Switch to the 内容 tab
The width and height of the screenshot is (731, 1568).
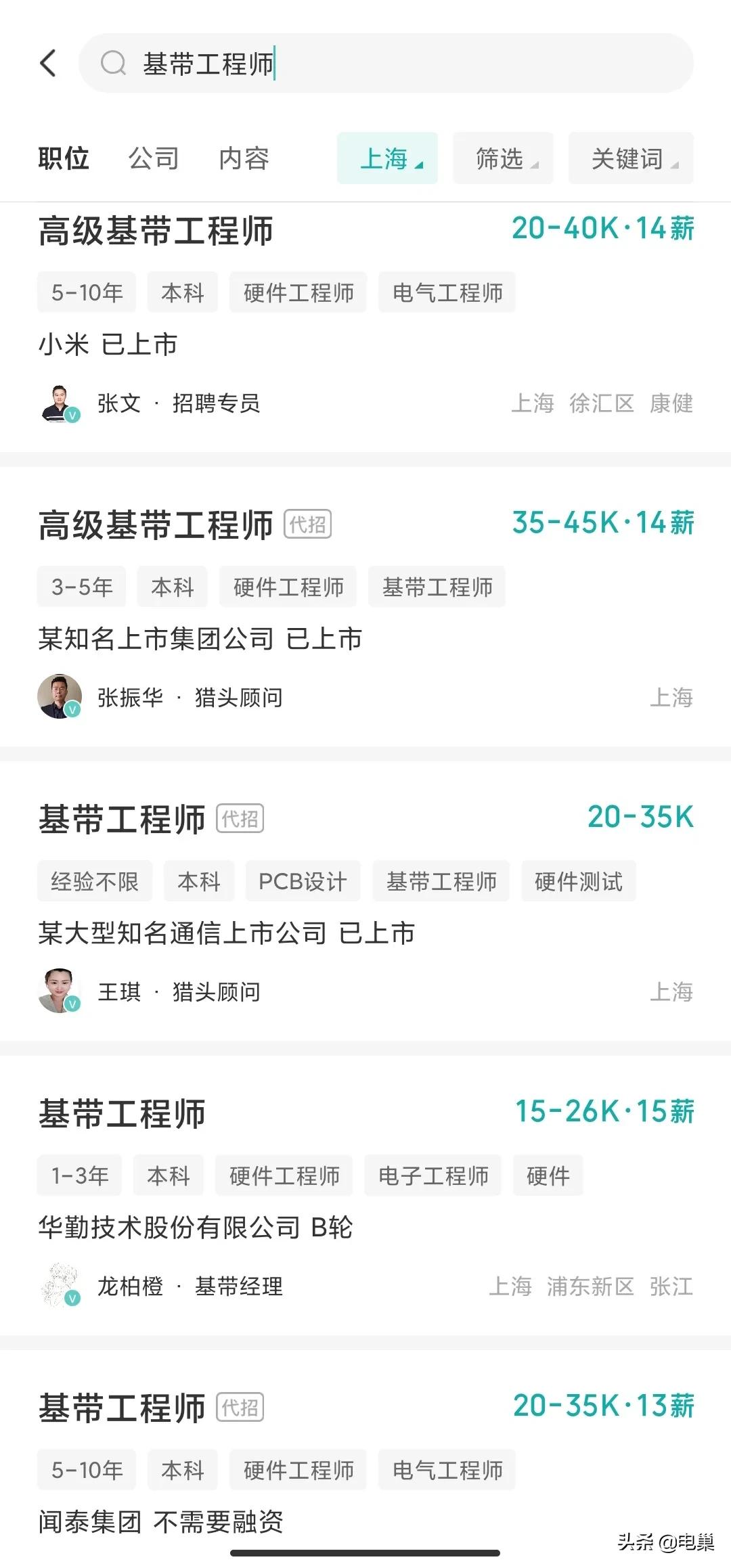246,158
